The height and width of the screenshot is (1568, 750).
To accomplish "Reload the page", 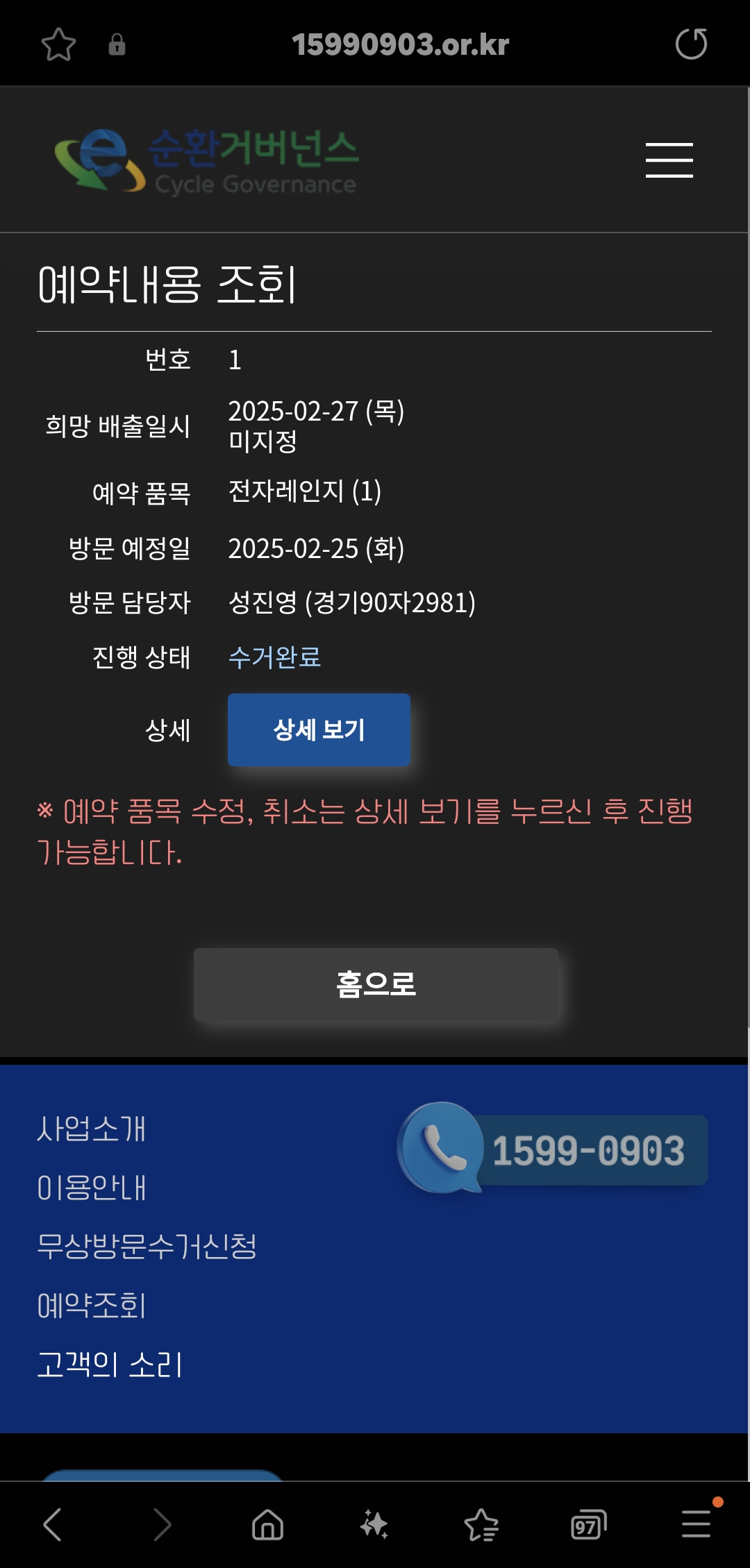I will click(x=691, y=44).
